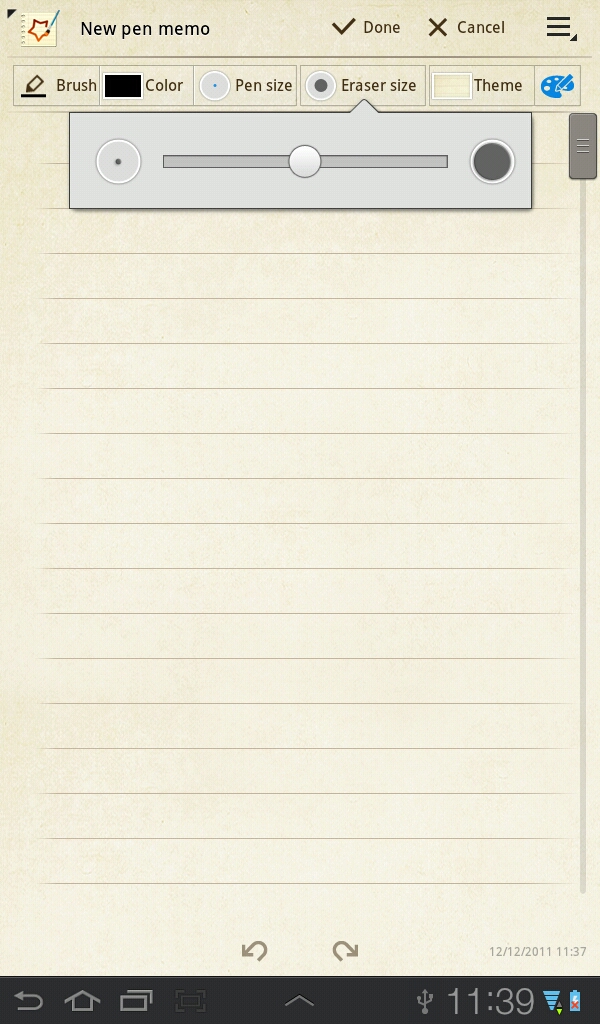Set eraser to smallest size dot
Image resolution: width=600 pixels, height=1024 pixels.
pos(118,161)
